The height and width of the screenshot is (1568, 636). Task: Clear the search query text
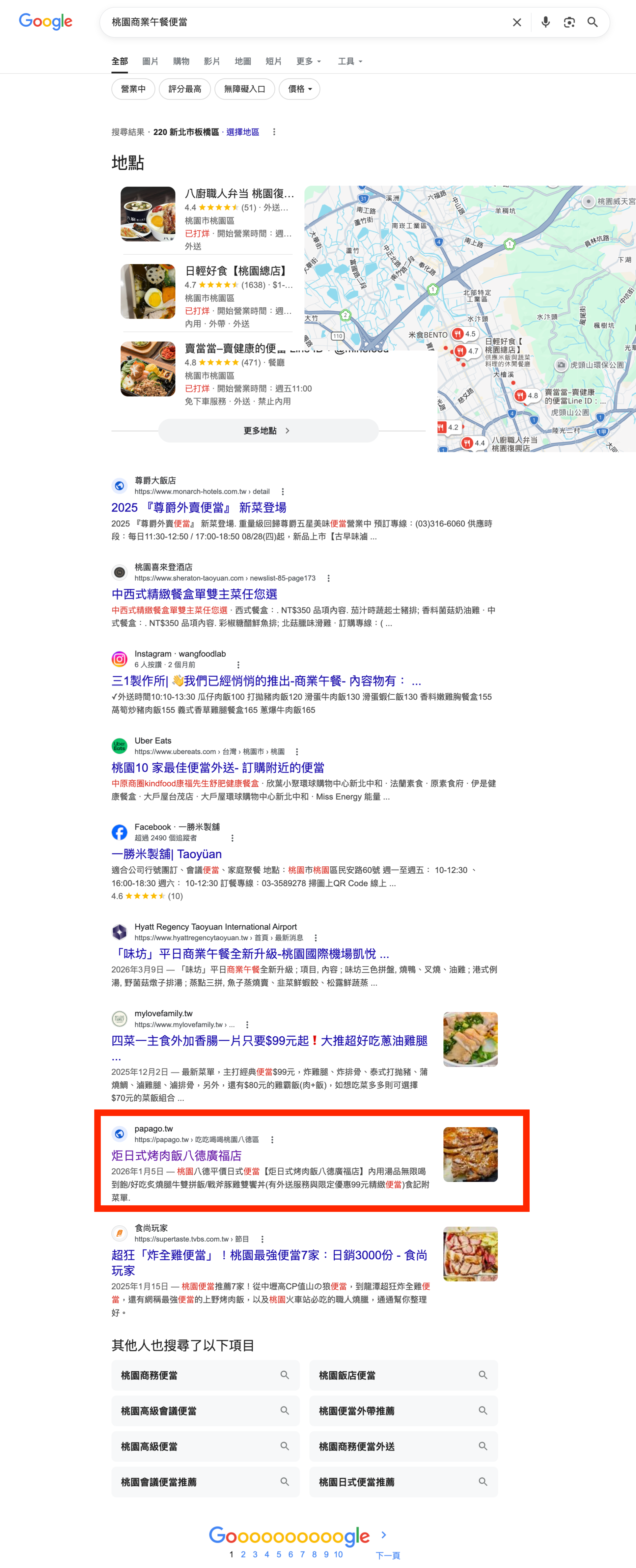tap(517, 22)
